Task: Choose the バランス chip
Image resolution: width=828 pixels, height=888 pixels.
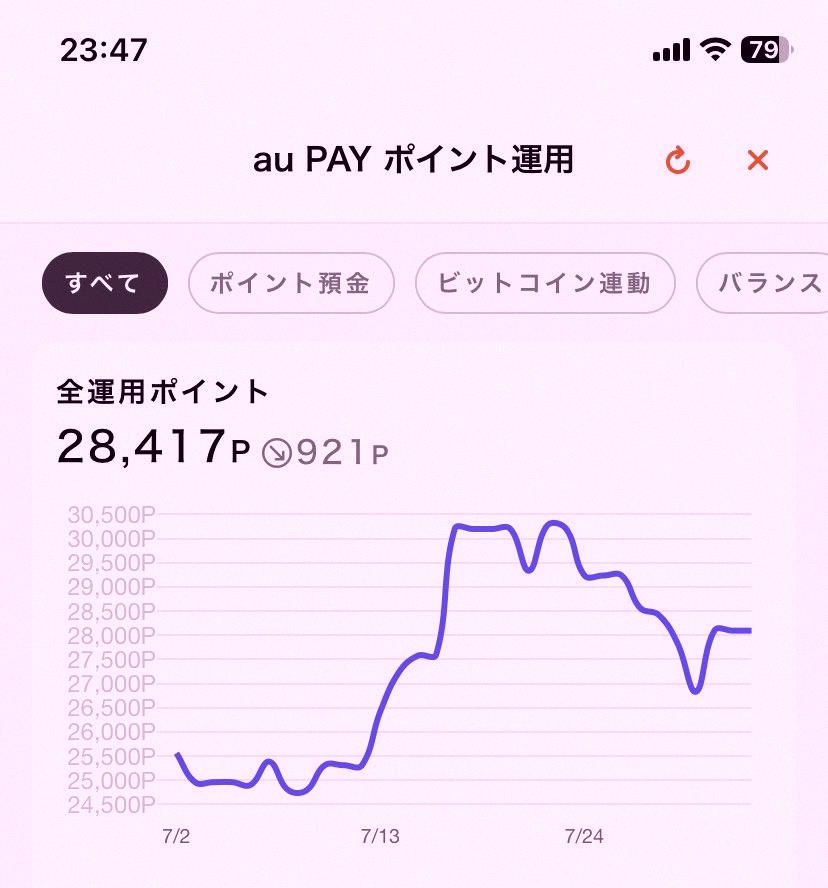Action: point(762,283)
